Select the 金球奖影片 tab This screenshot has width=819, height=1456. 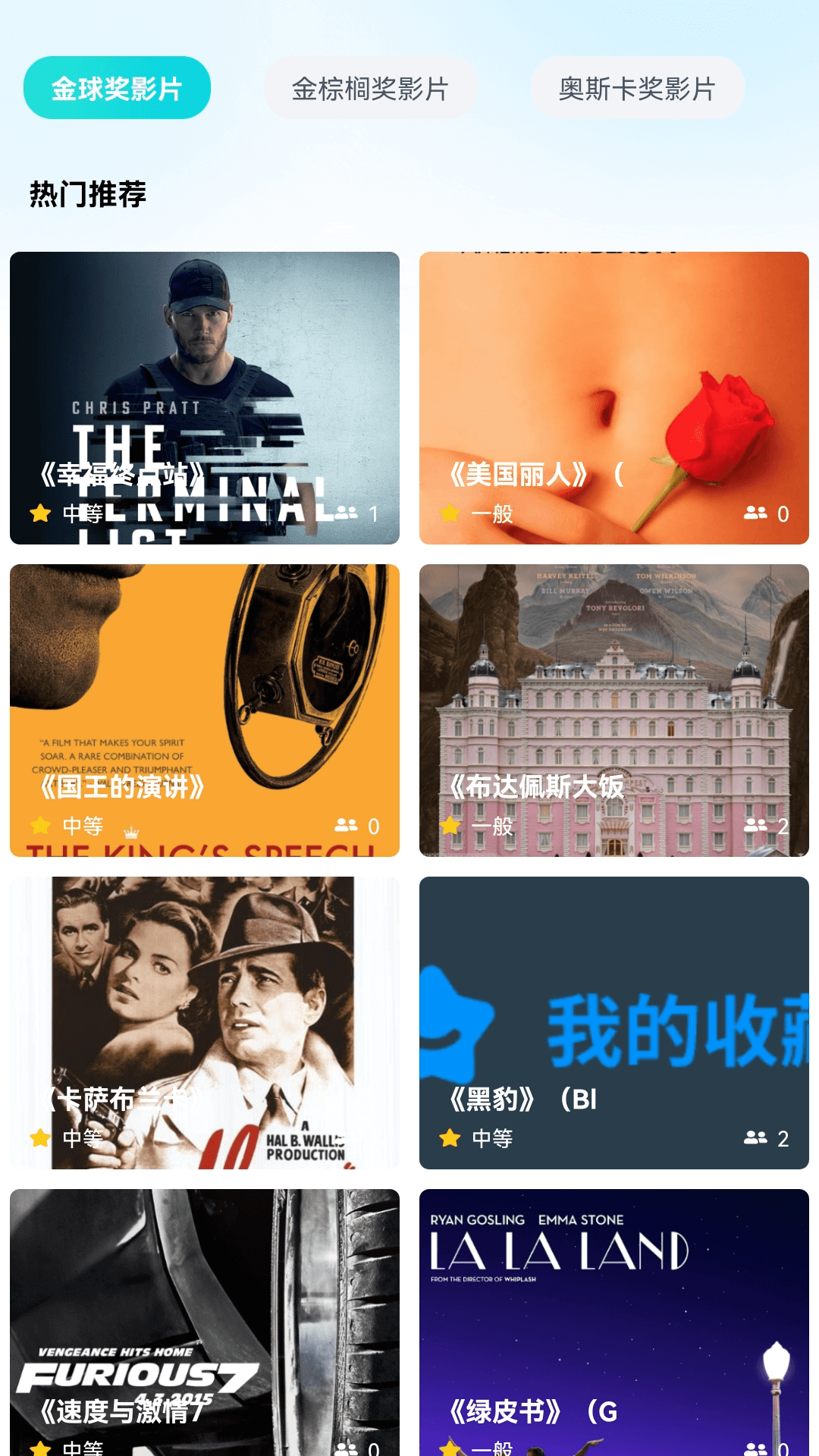tap(117, 87)
